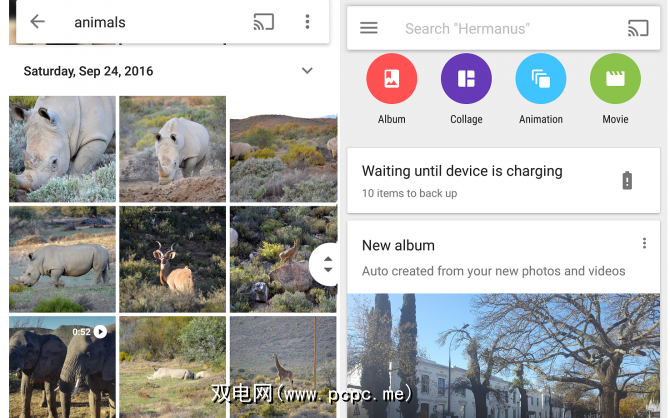Create a new Animation
670x418 pixels.
tap(541, 80)
